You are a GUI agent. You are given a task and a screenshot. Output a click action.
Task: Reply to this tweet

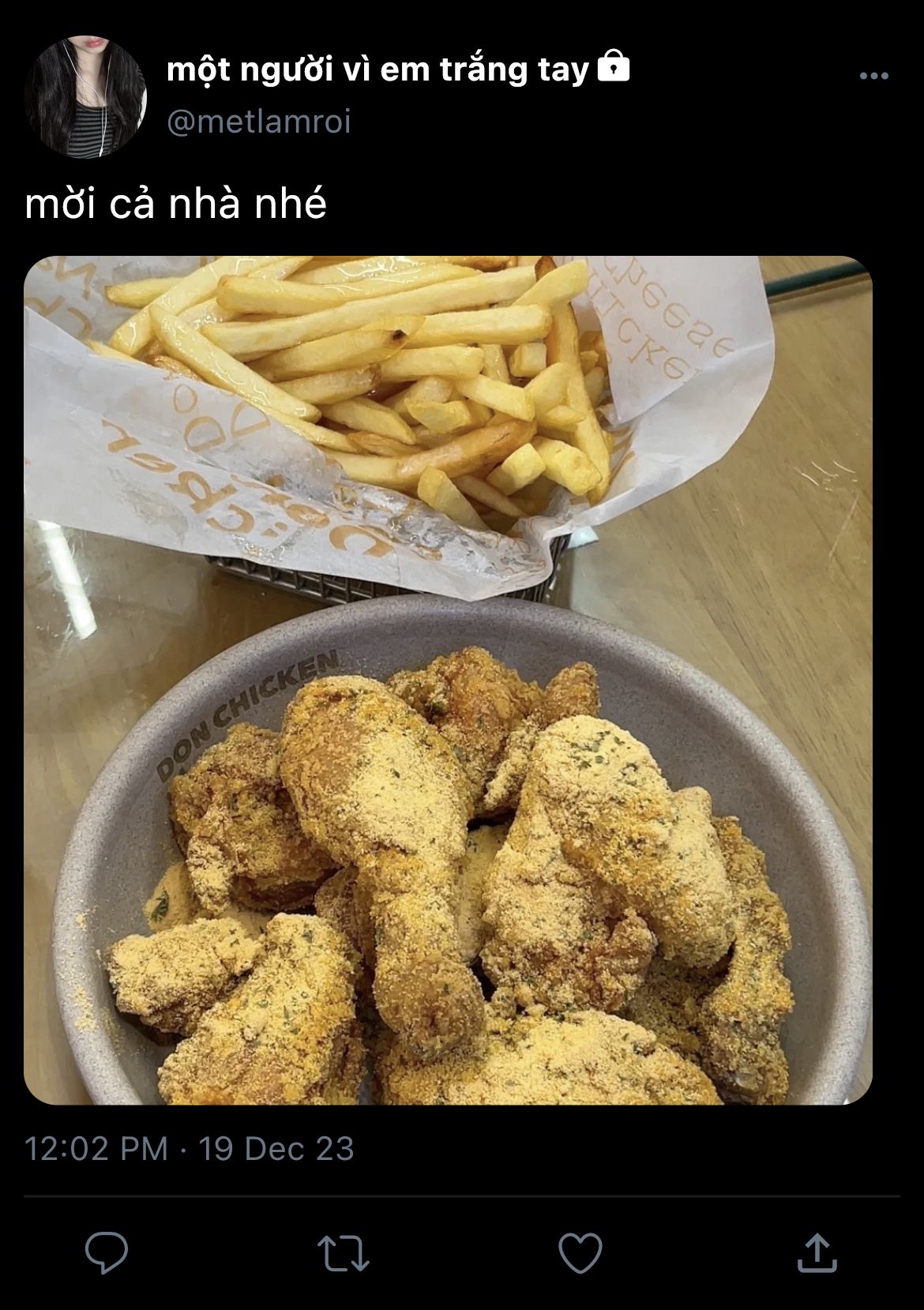107,1252
